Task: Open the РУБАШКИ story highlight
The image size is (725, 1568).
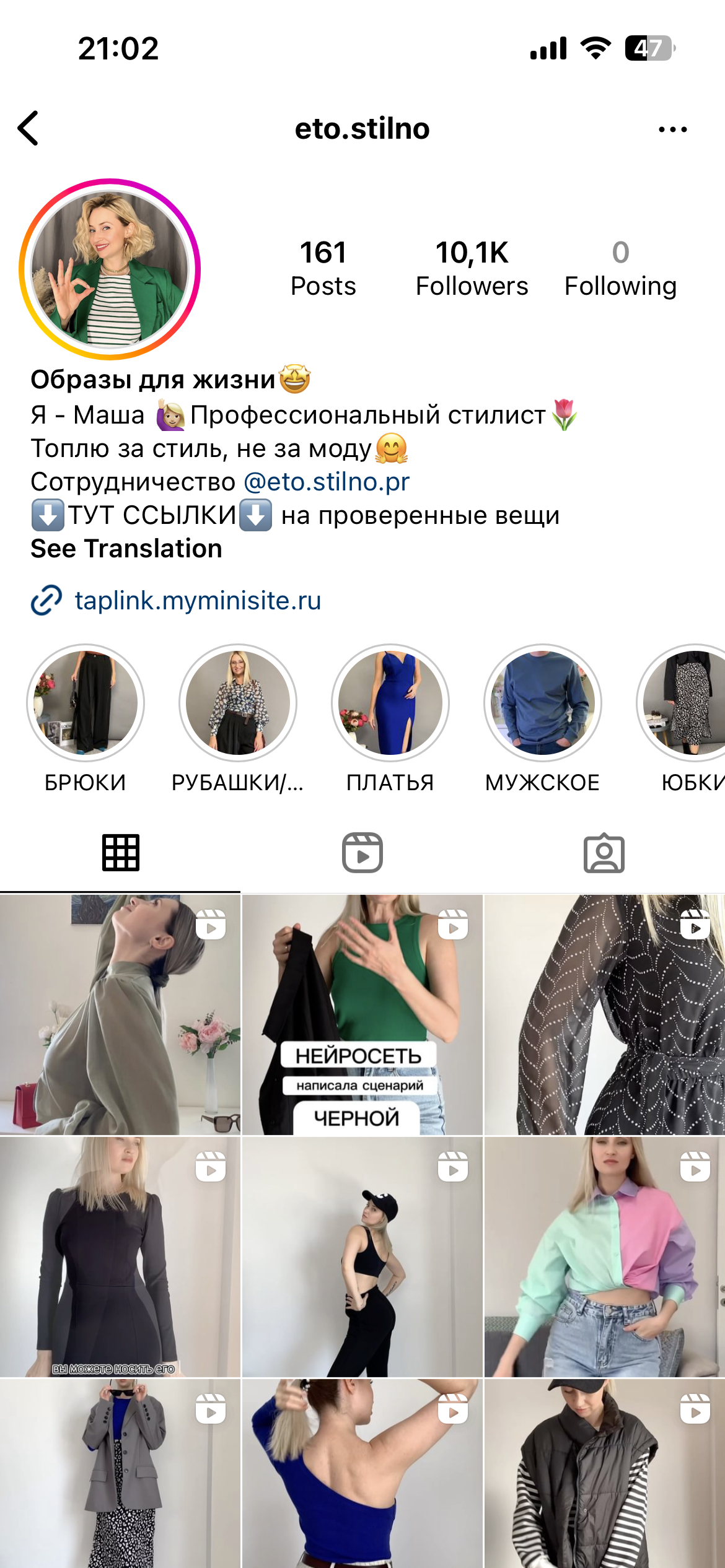Action: (238, 703)
